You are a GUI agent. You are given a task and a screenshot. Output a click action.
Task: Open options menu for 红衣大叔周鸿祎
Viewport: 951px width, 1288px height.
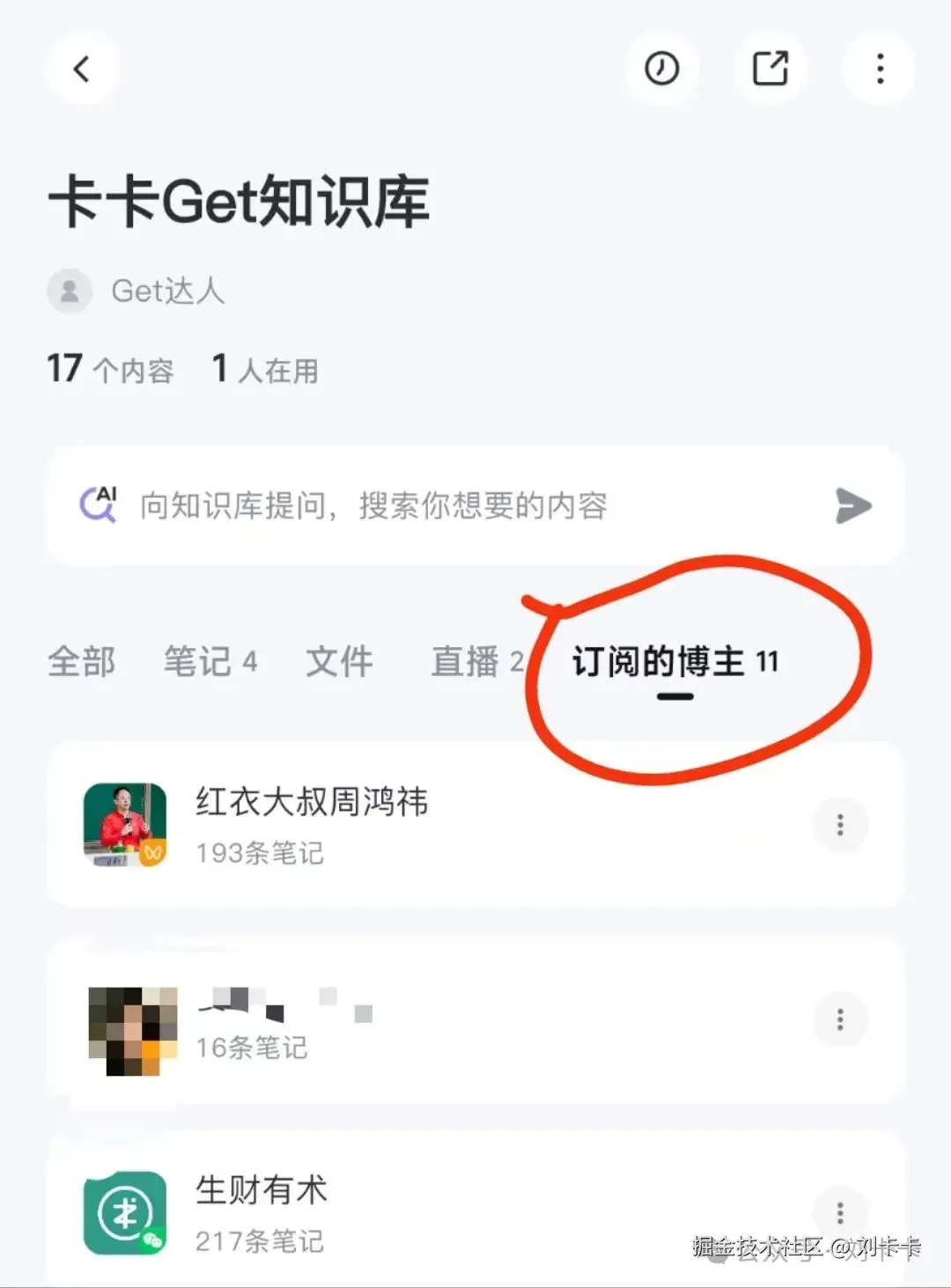click(840, 825)
